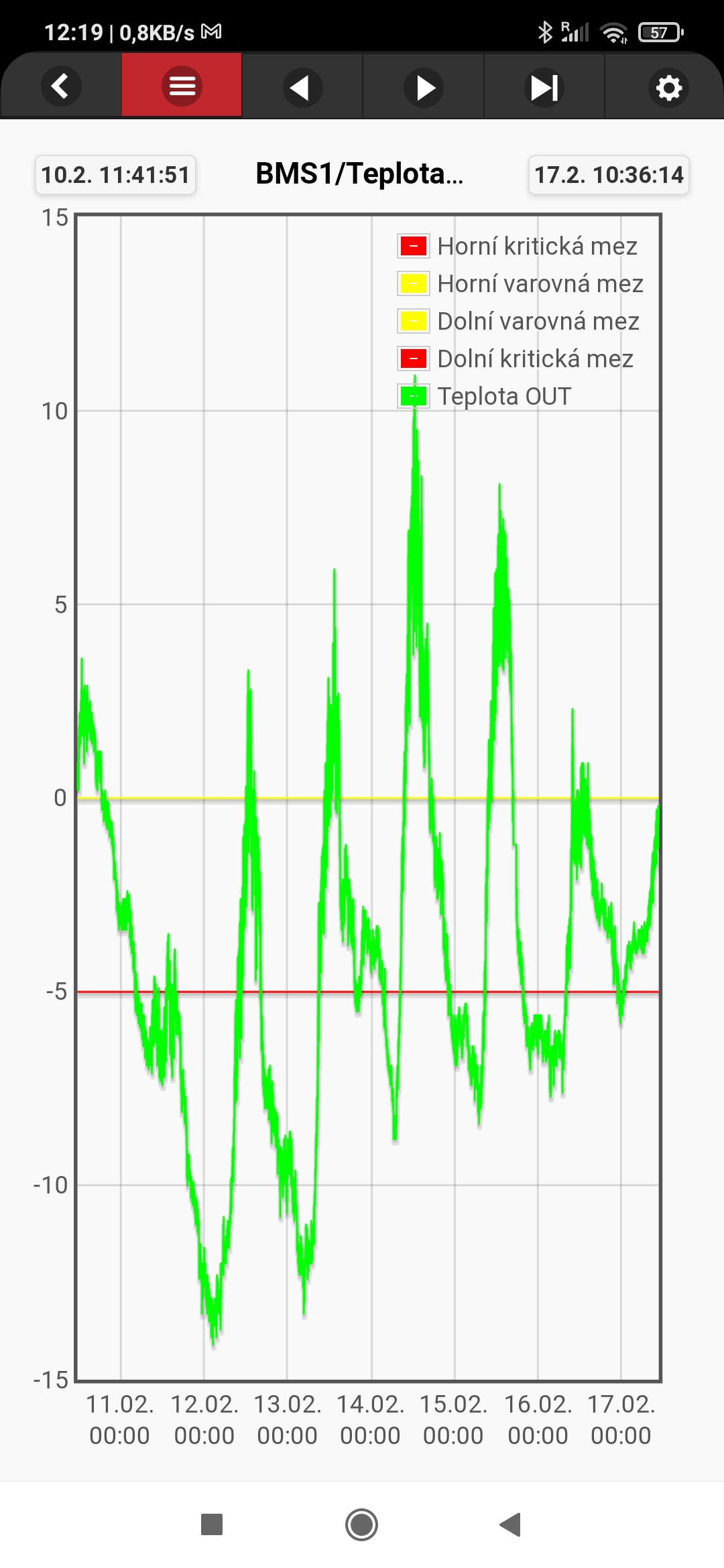Jump to the latest data
Image resolution: width=724 pixels, height=1568 pixels.
(544, 87)
